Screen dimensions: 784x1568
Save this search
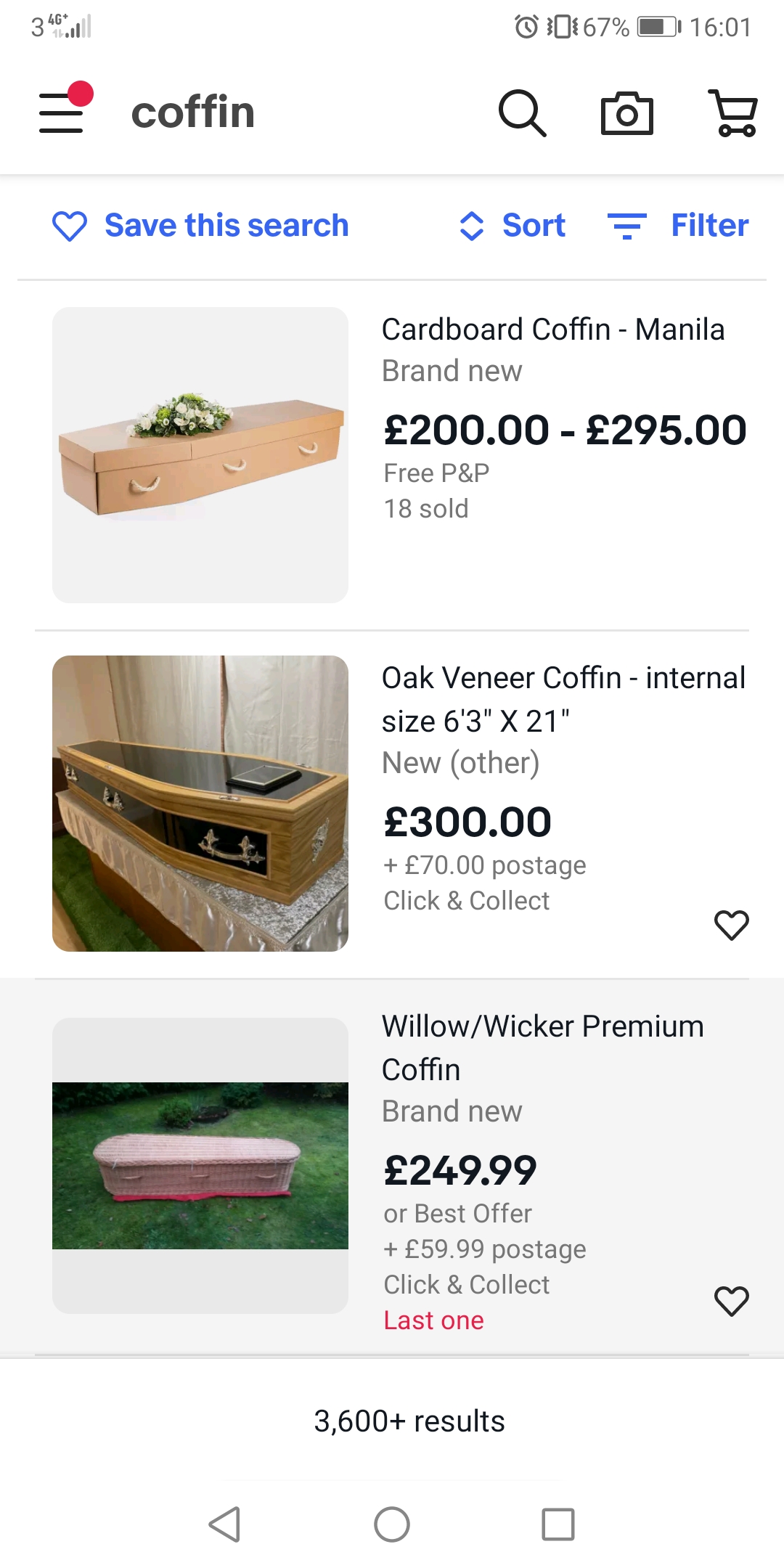(x=201, y=225)
